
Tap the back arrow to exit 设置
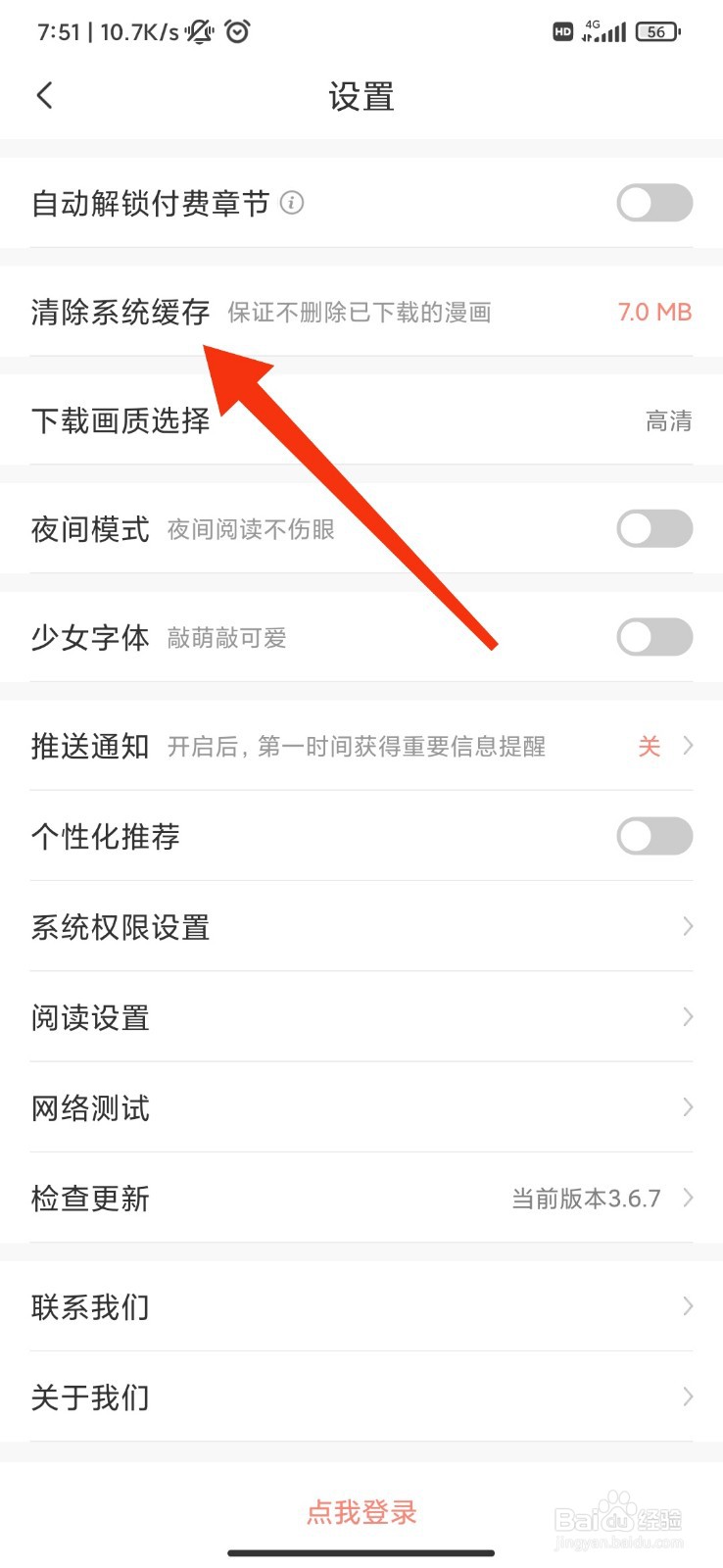[43, 95]
